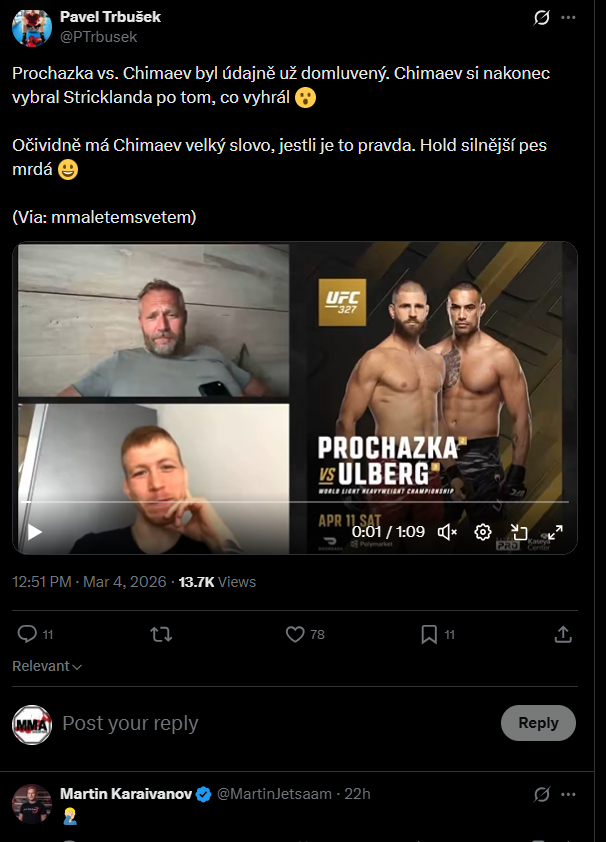The width and height of the screenshot is (606, 842).
Task: Open the overflow menu on Martin's reply
Action: tap(568, 794)
